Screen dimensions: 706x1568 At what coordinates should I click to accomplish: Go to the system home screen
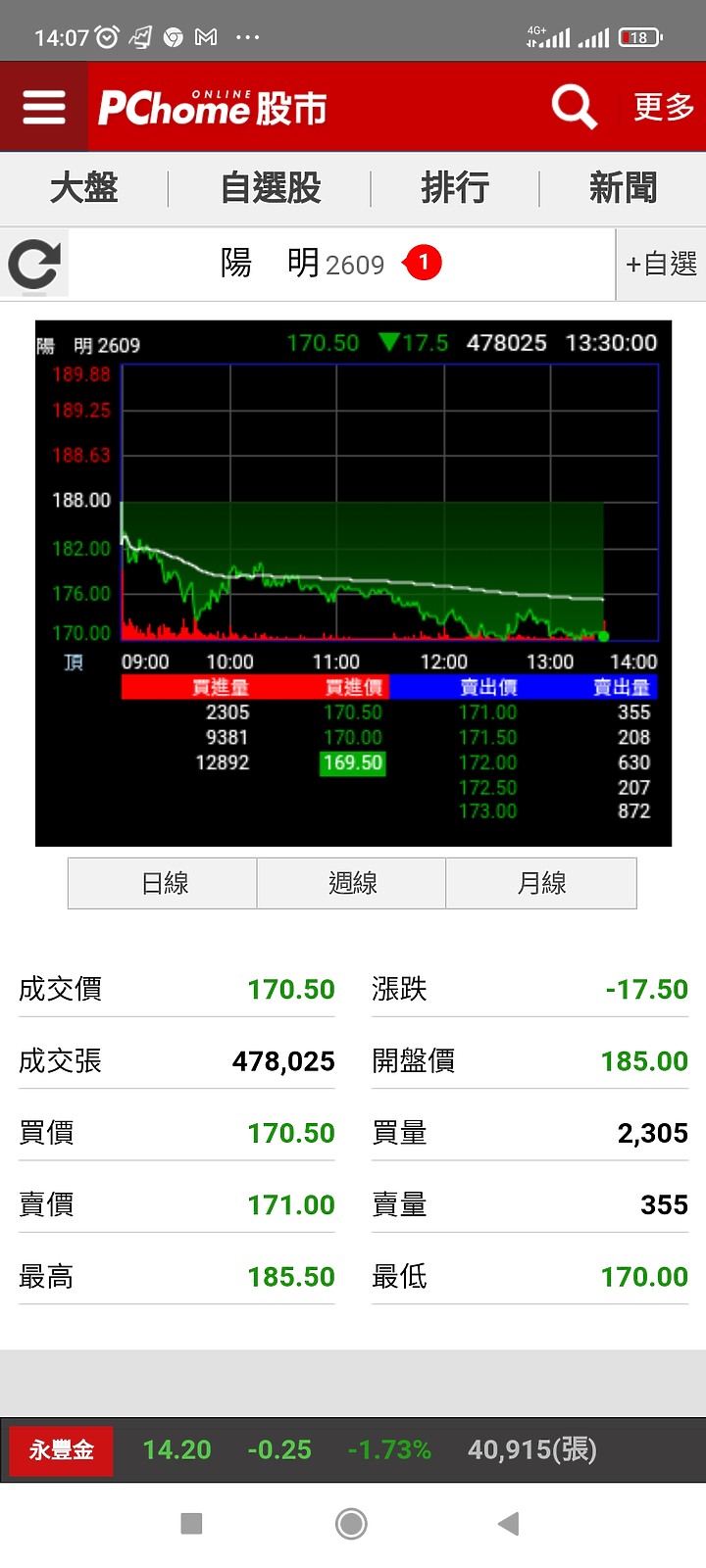(x=351, y=1523)
